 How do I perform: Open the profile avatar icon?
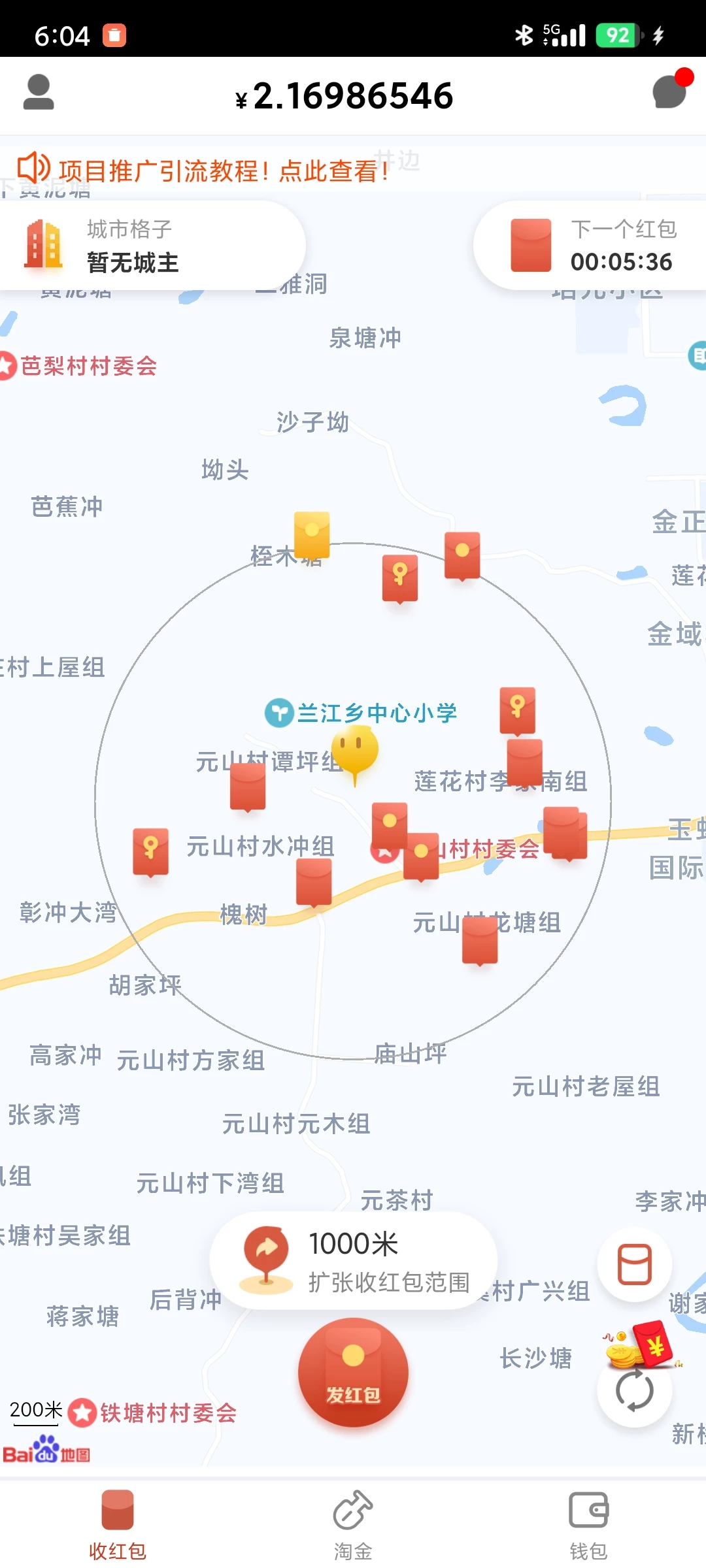pyautogui.click(x=39, y=93)
